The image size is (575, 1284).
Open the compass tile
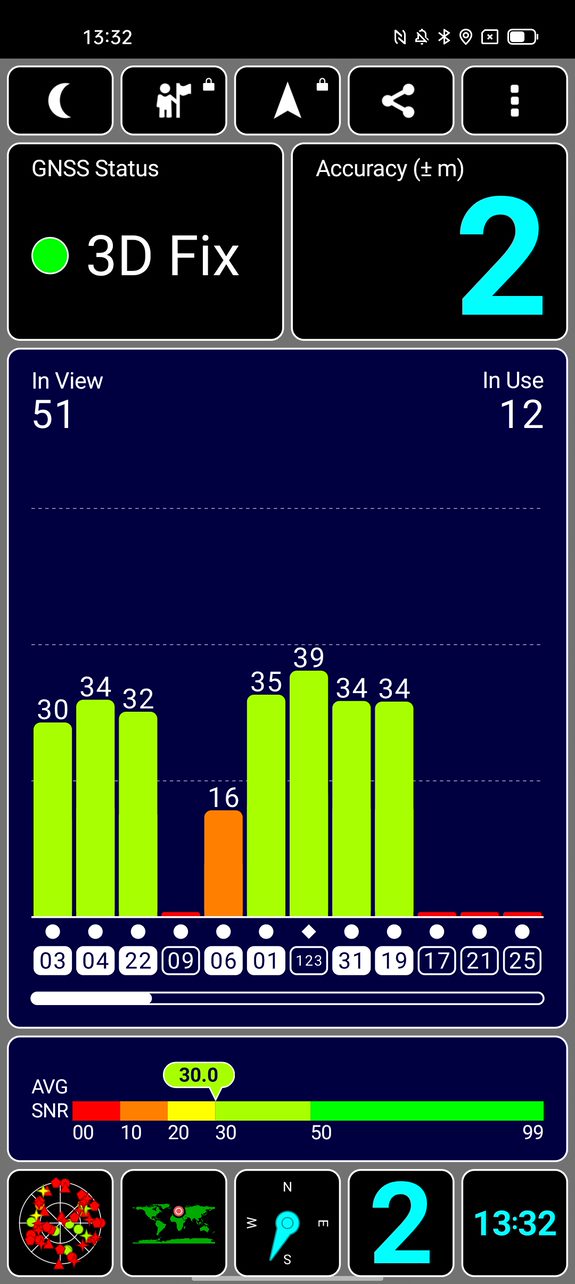tap(287, 1222)
